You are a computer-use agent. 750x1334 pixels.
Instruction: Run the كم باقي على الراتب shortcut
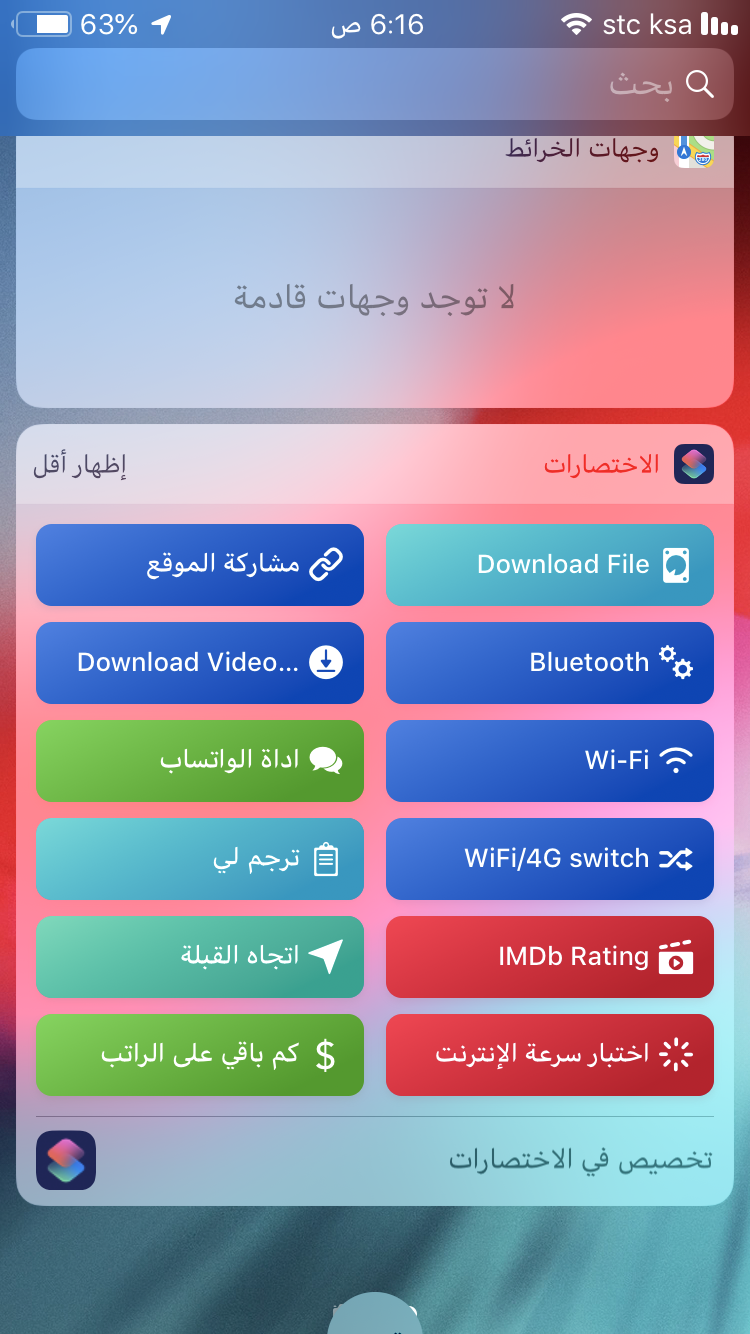[x=200, y=1055]
